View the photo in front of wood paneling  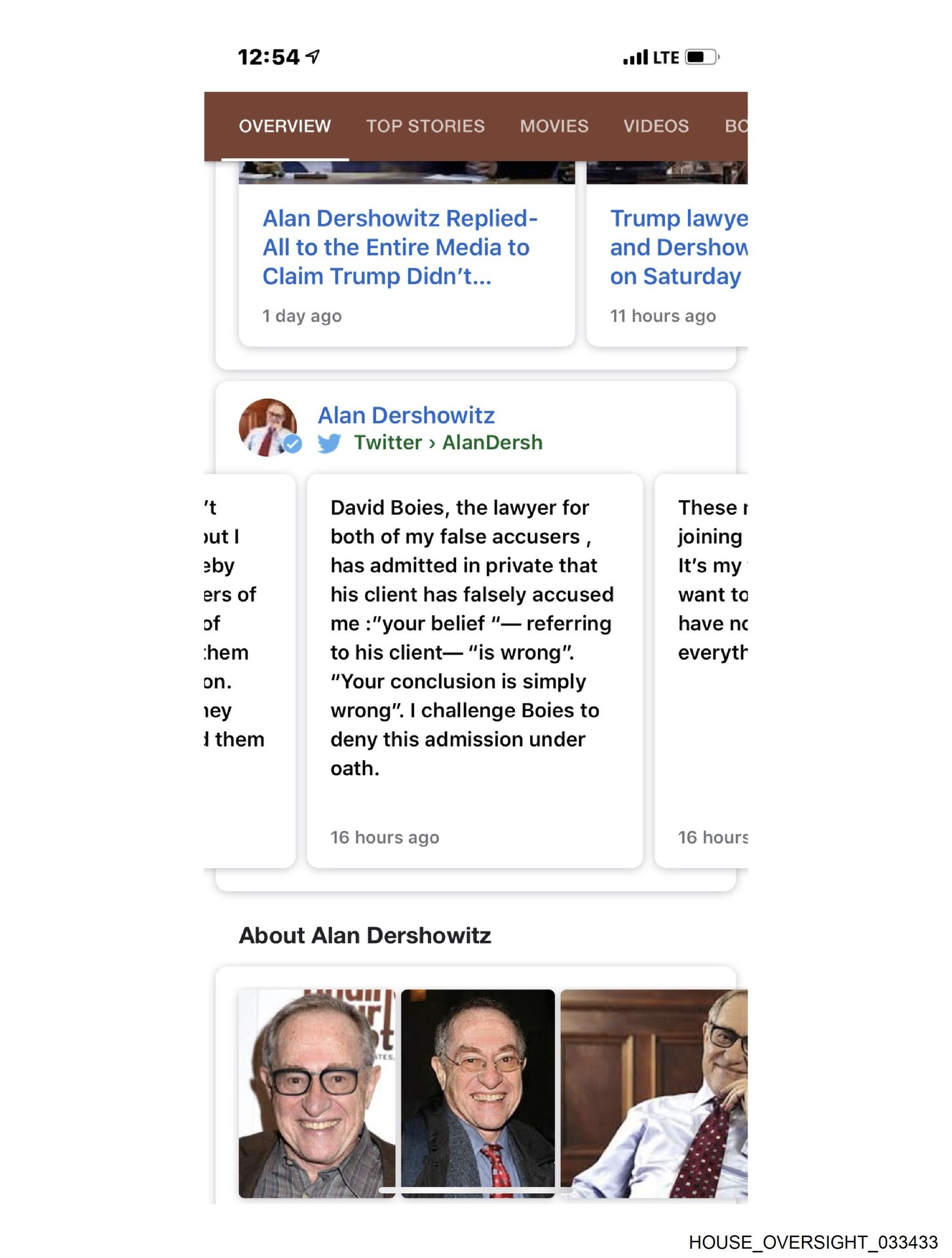654,1093
